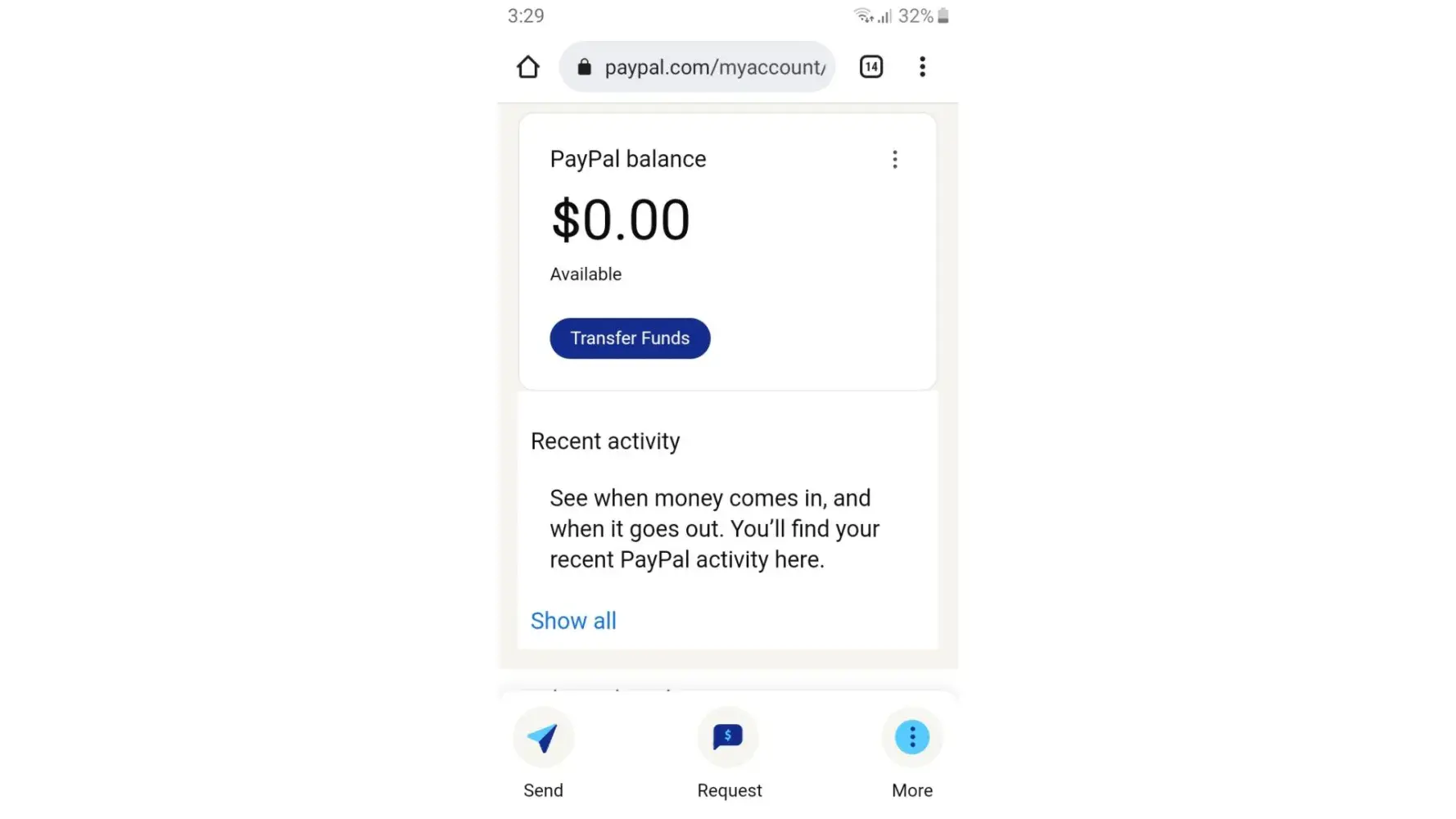Screen dimensions: 1456x819
Task: Open the tab switcher showing 14 tabs
Action: [x=871, y=67]
